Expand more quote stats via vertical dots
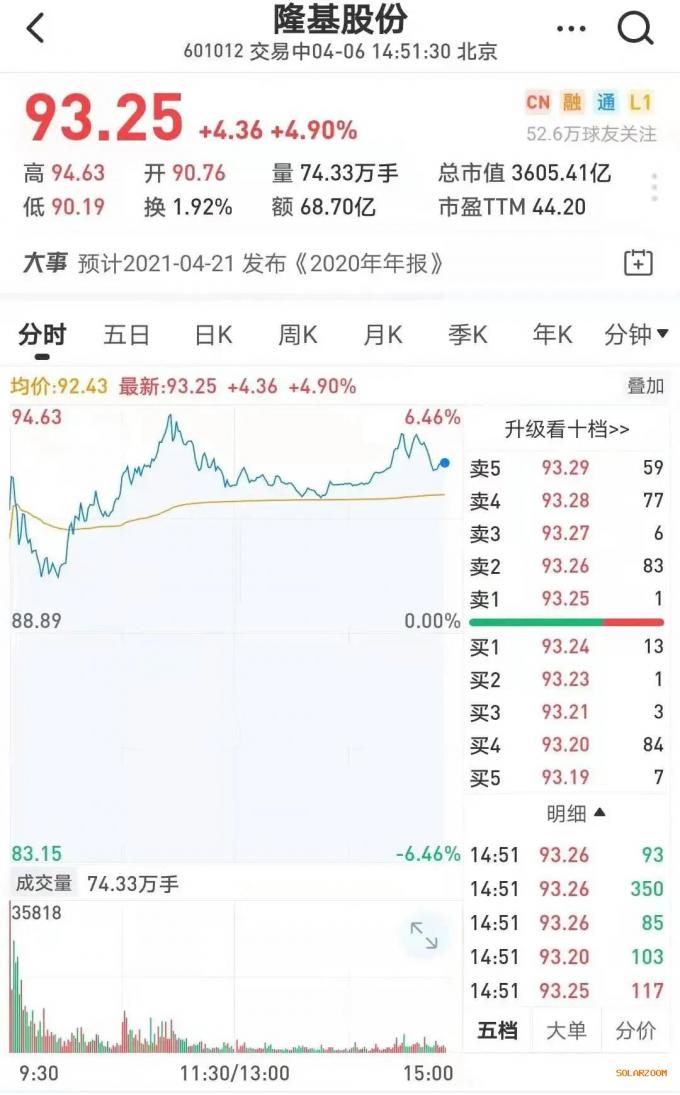680x1095 pixels. (654, 188)
